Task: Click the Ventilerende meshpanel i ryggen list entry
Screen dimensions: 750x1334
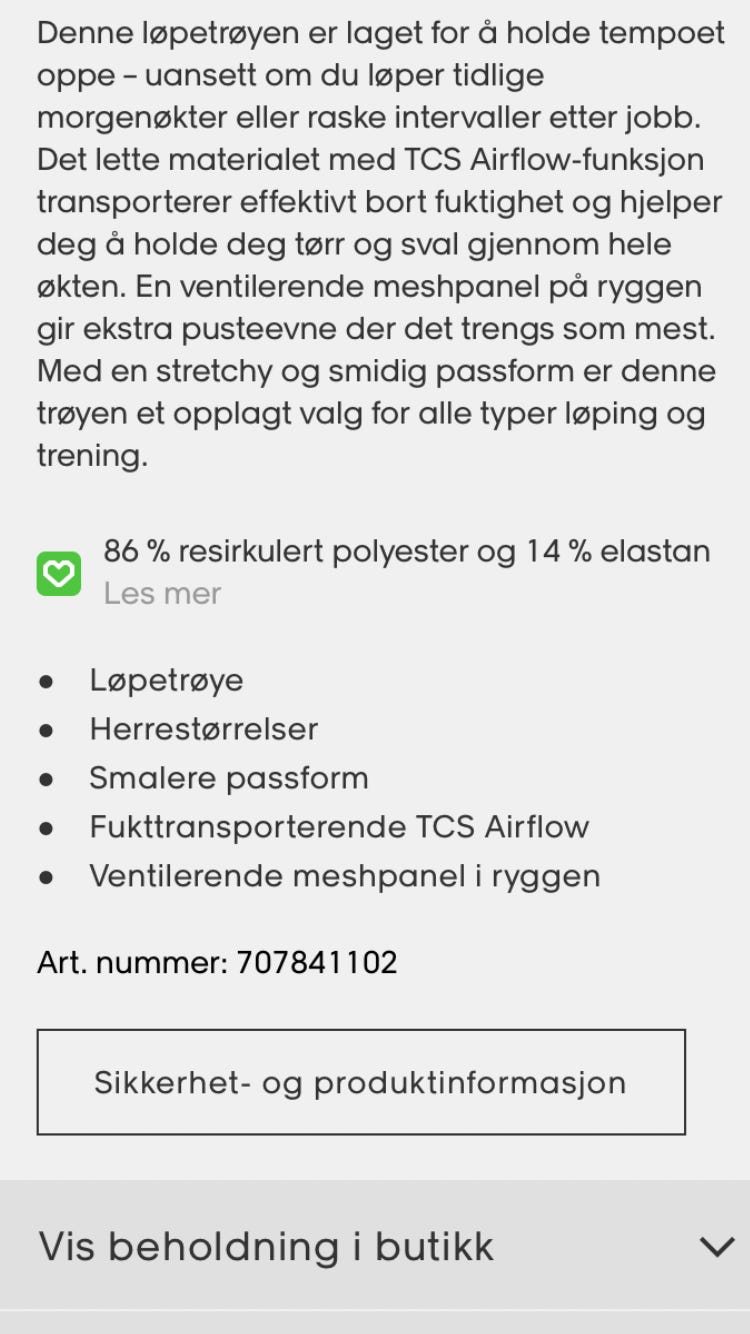Action: pyautogui.click(x=345, y=876)
